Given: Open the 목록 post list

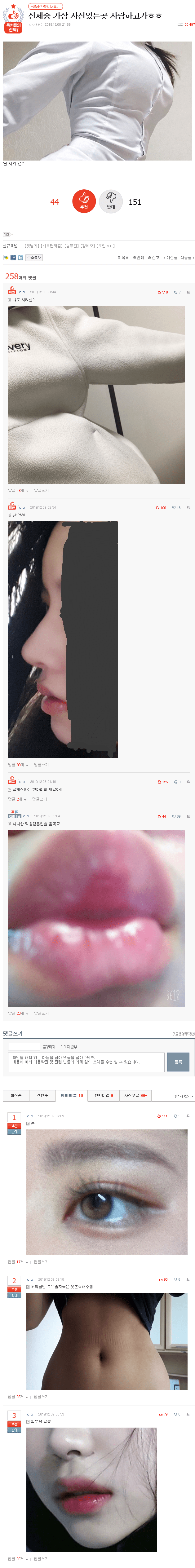Looking at the screenshot, I should (123, 258).
